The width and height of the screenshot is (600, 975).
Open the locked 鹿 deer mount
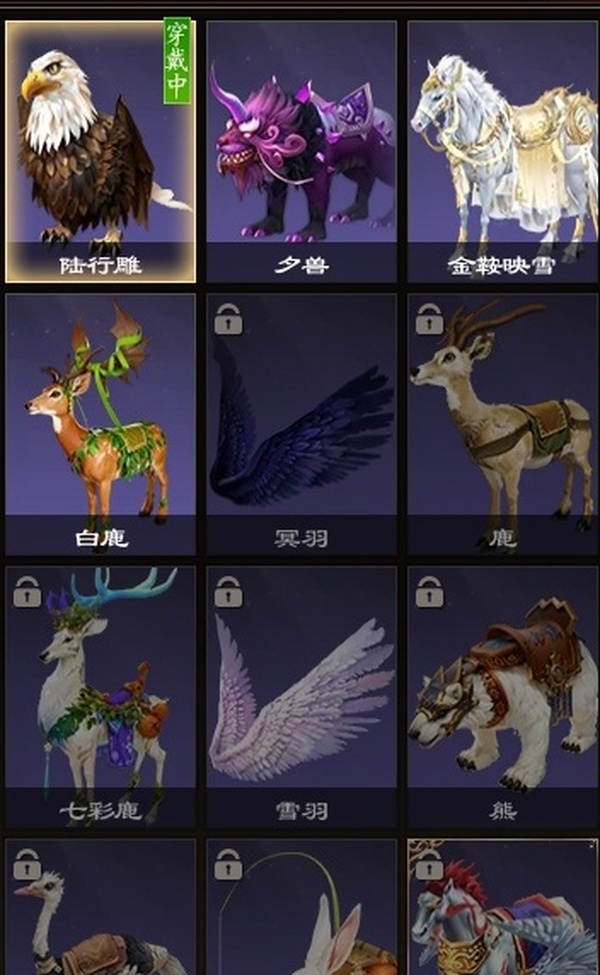tap(503, 423)
